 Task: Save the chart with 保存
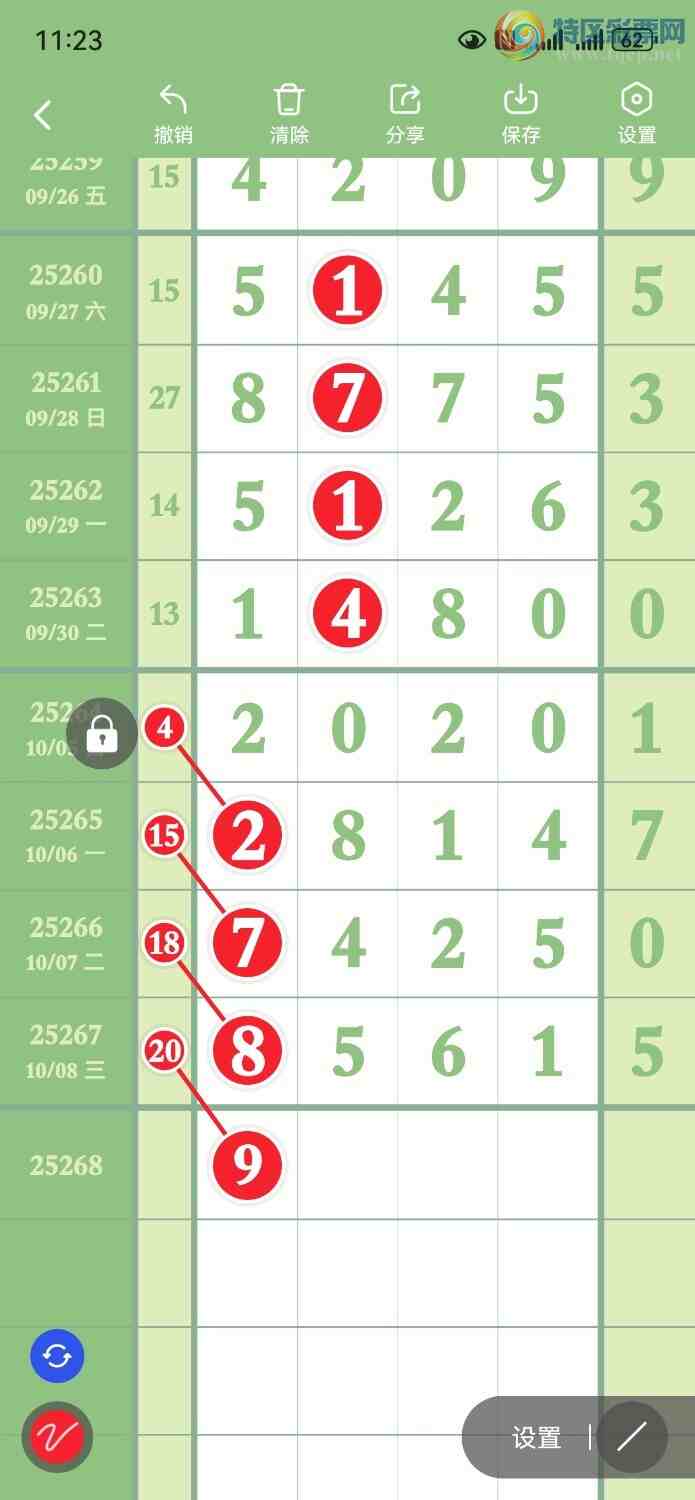521,115
